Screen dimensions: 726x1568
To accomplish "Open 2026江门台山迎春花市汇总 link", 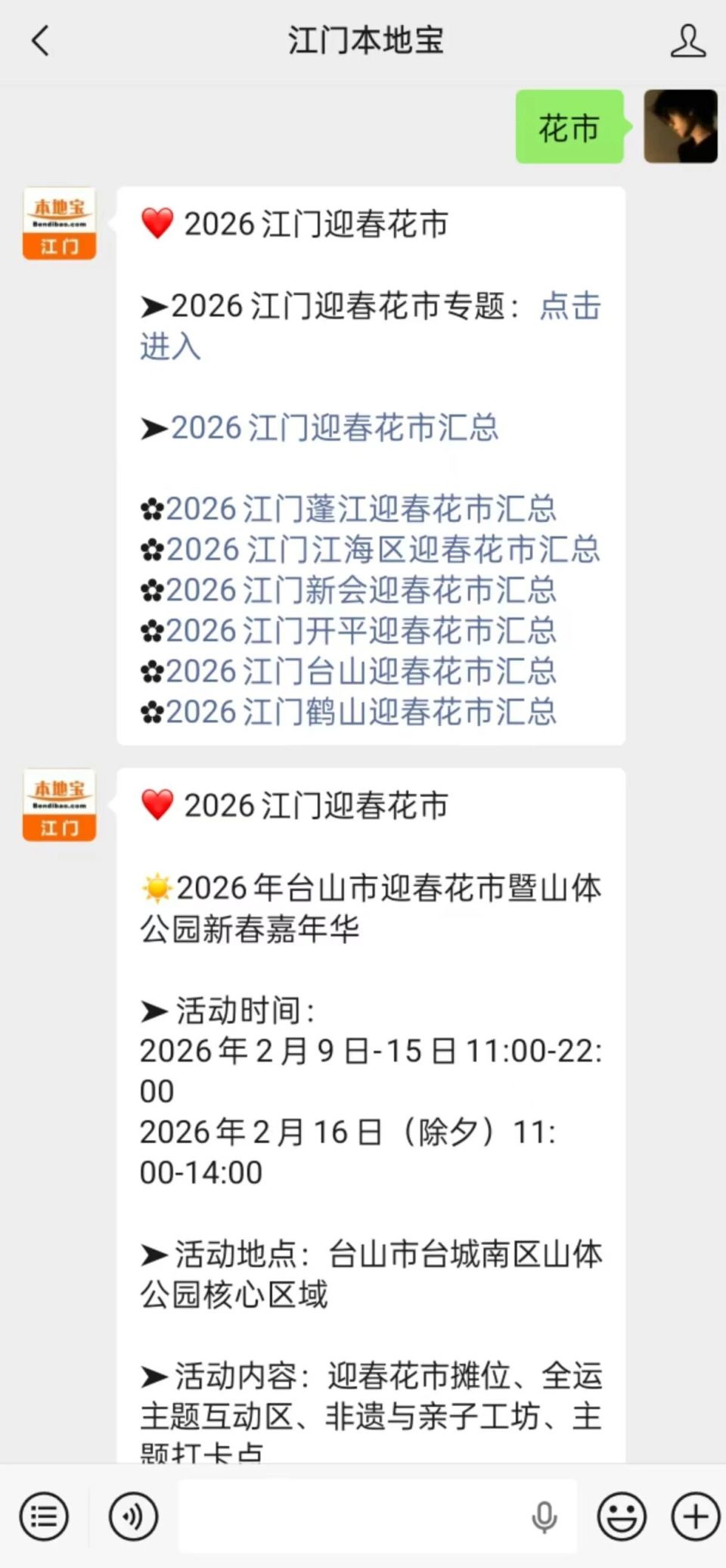I will (361, 672).
